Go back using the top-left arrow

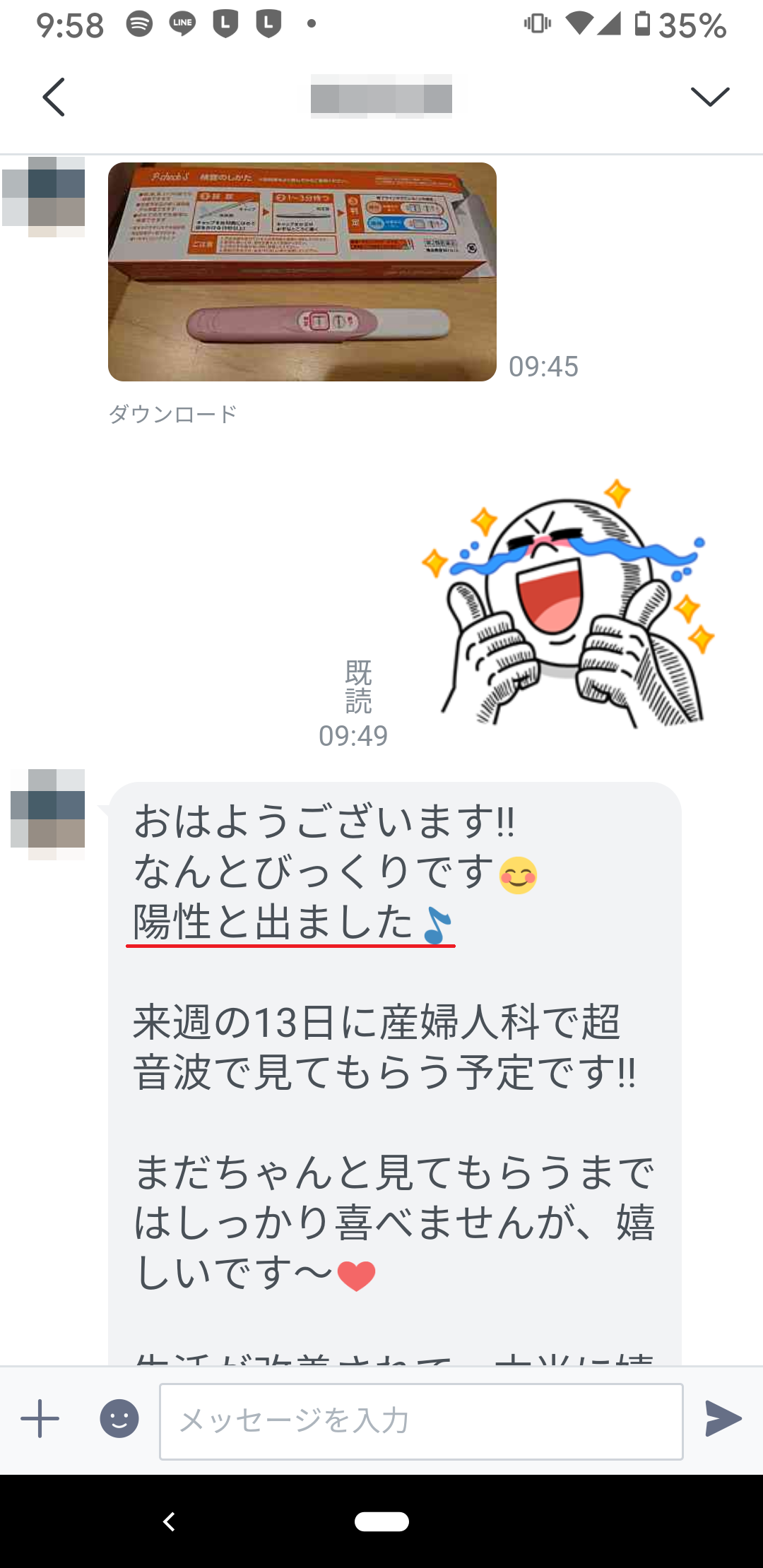54,97
